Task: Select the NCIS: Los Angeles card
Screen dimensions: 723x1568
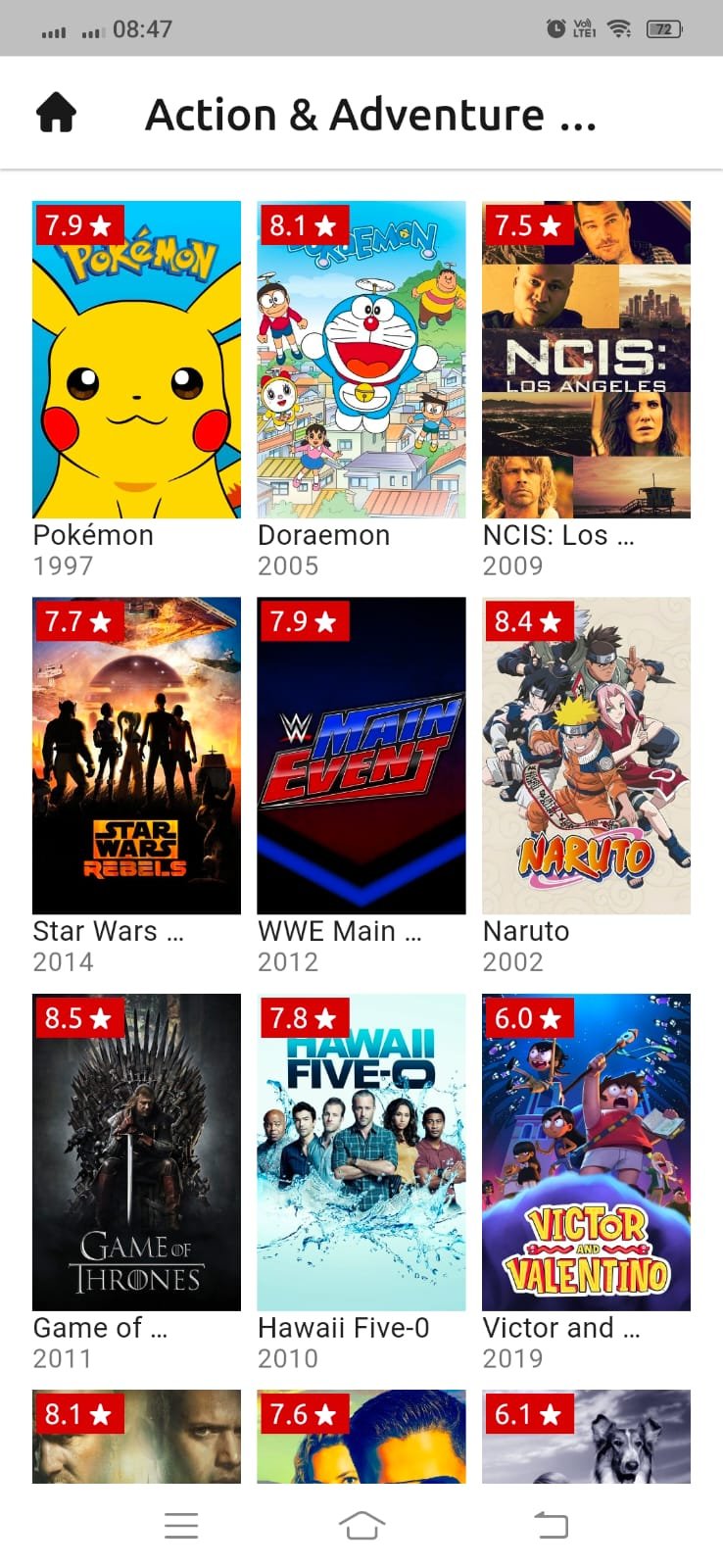Action: (x=586, y=360)
